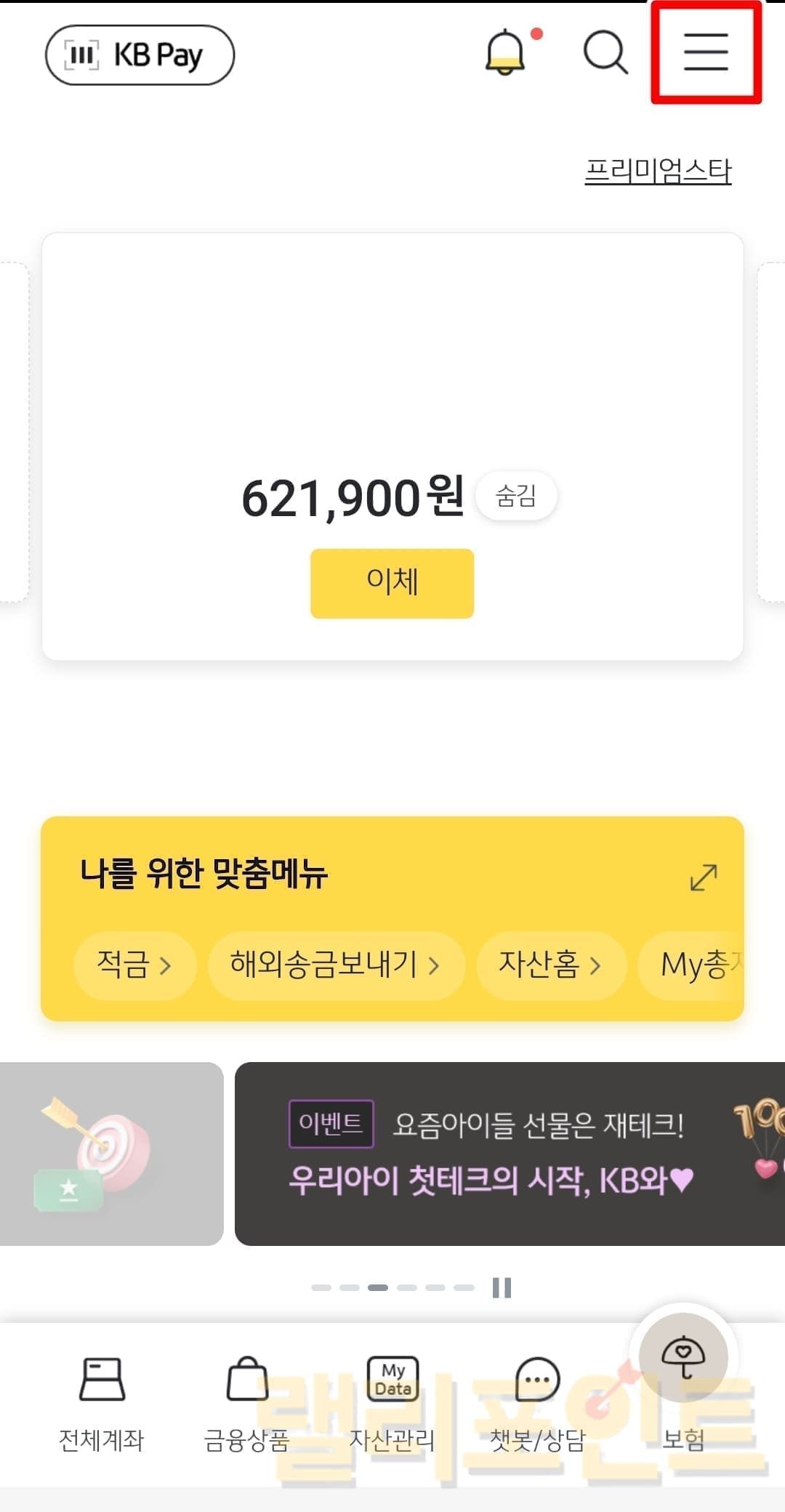Open the 자산관리 My Data tab
This screenshot has width=785, height=1512.
[x=392, y=1403]
